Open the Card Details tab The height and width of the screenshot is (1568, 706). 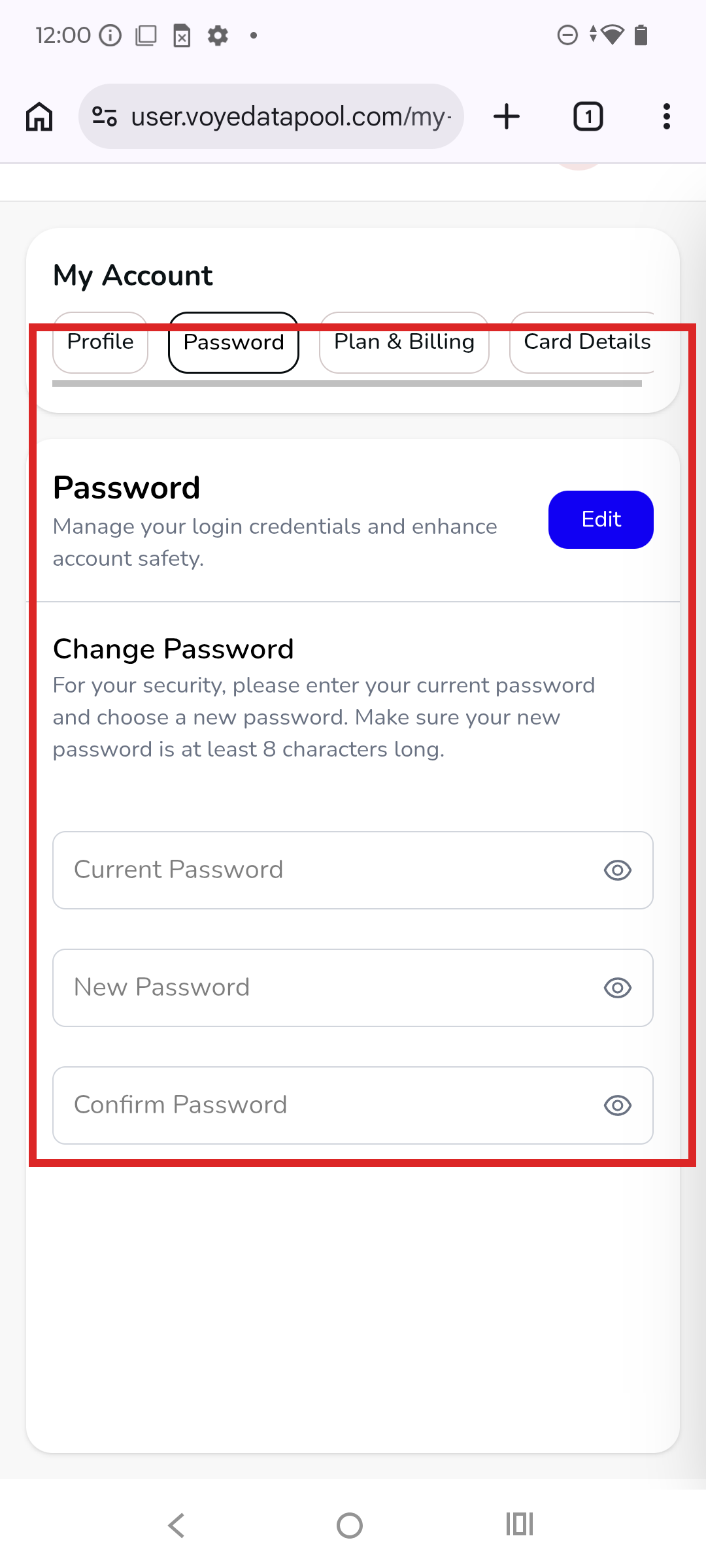[x=585, y=342]
